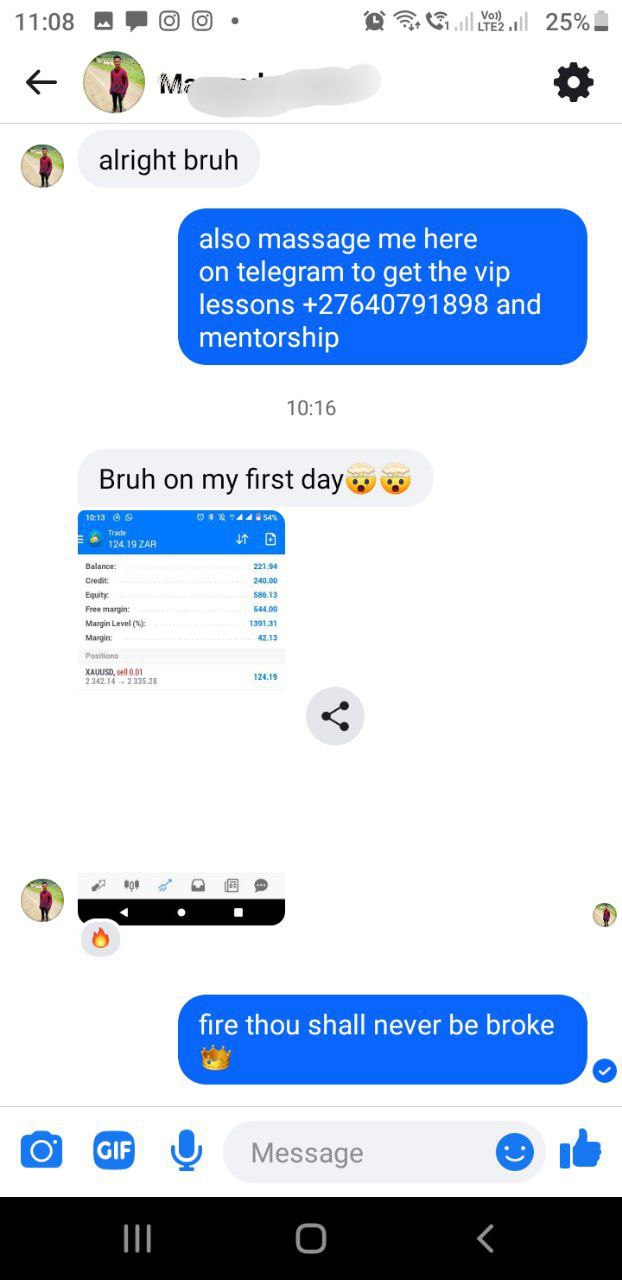Open the contact's profile picture in header
This screenshot has width=622, height=1280.
coord(114,82)
